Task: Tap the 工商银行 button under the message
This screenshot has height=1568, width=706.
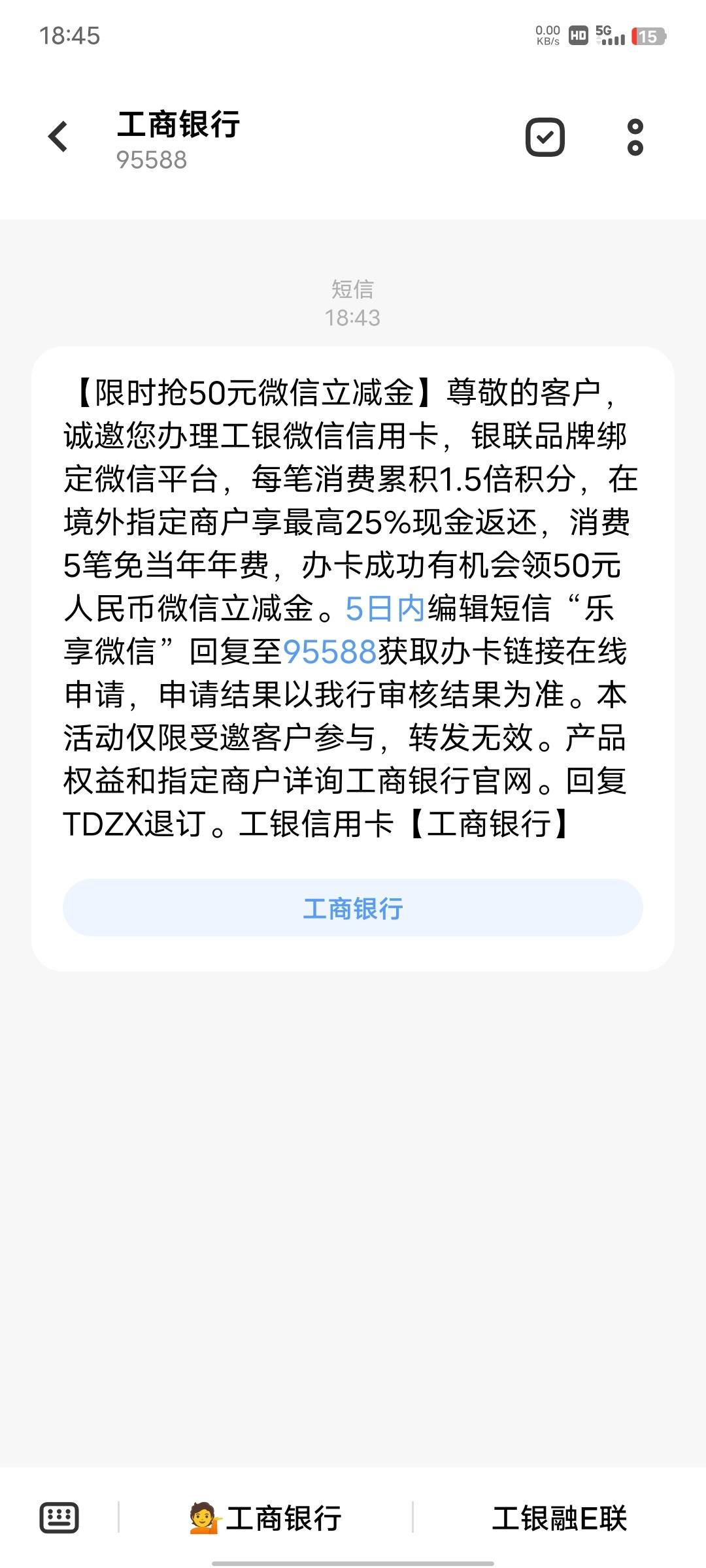Action: [353, 907]
